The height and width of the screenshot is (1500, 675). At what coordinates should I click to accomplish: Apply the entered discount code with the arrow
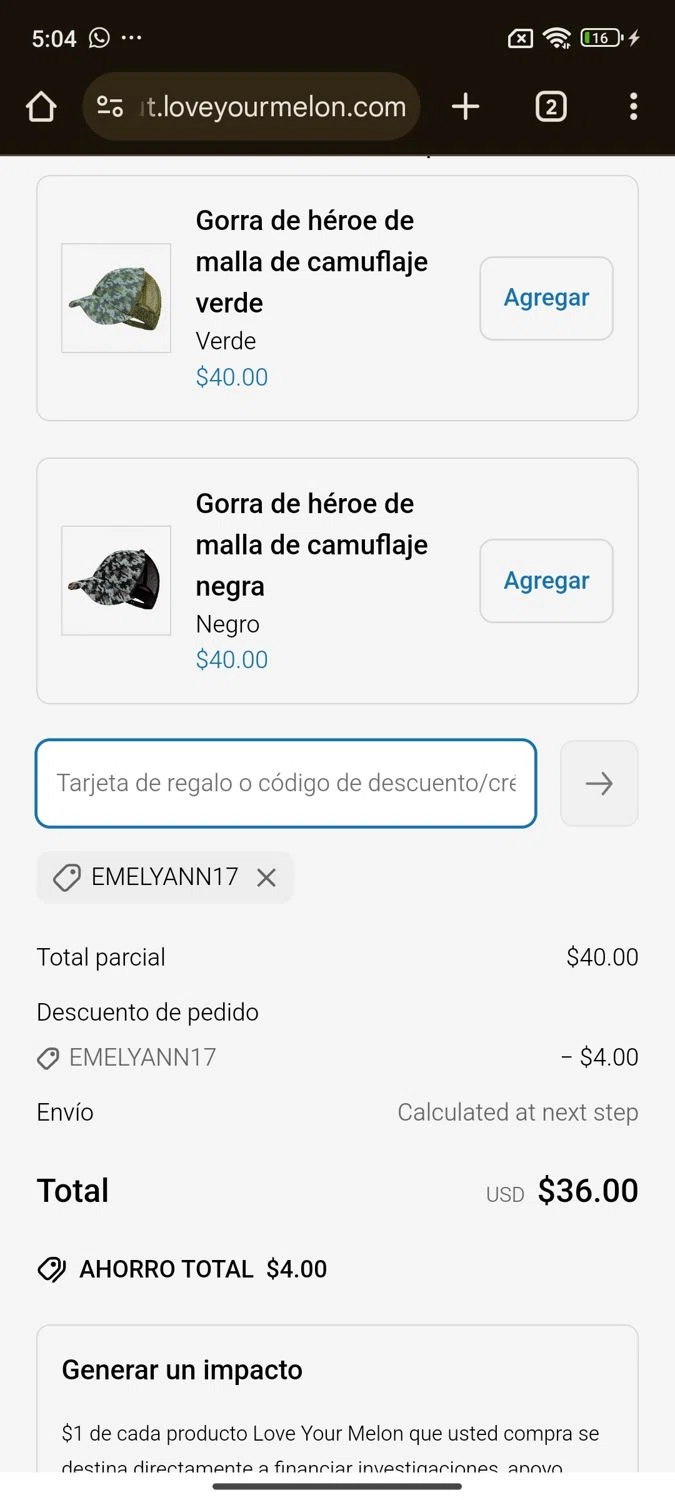(599, 783)
